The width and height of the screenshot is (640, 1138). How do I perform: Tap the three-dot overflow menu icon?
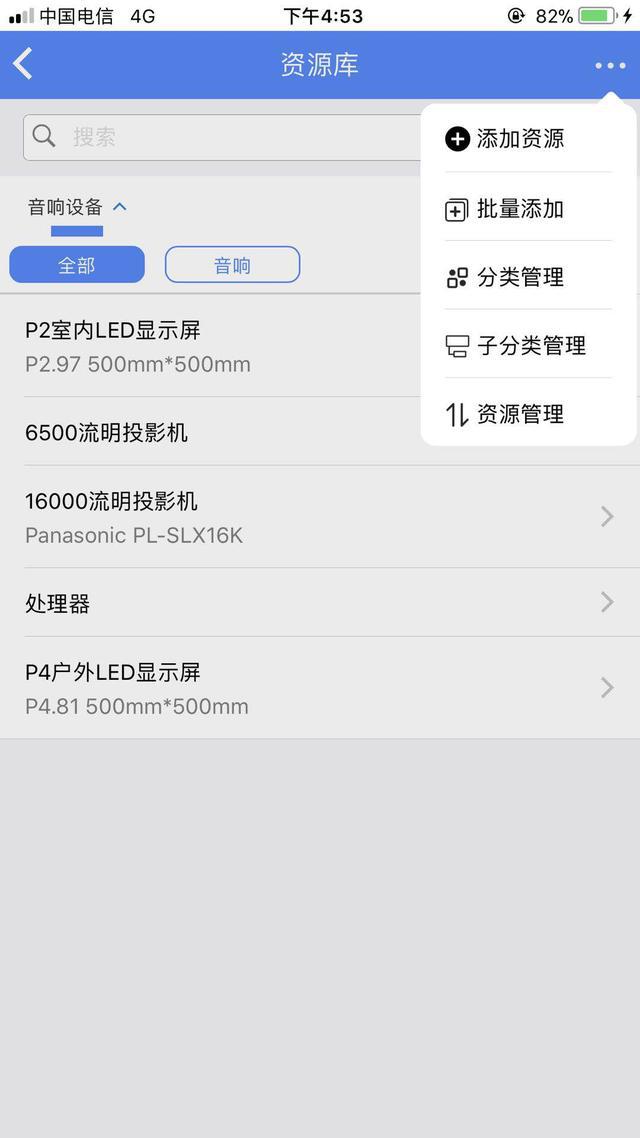pyautogui.click(x=609, y=65)
